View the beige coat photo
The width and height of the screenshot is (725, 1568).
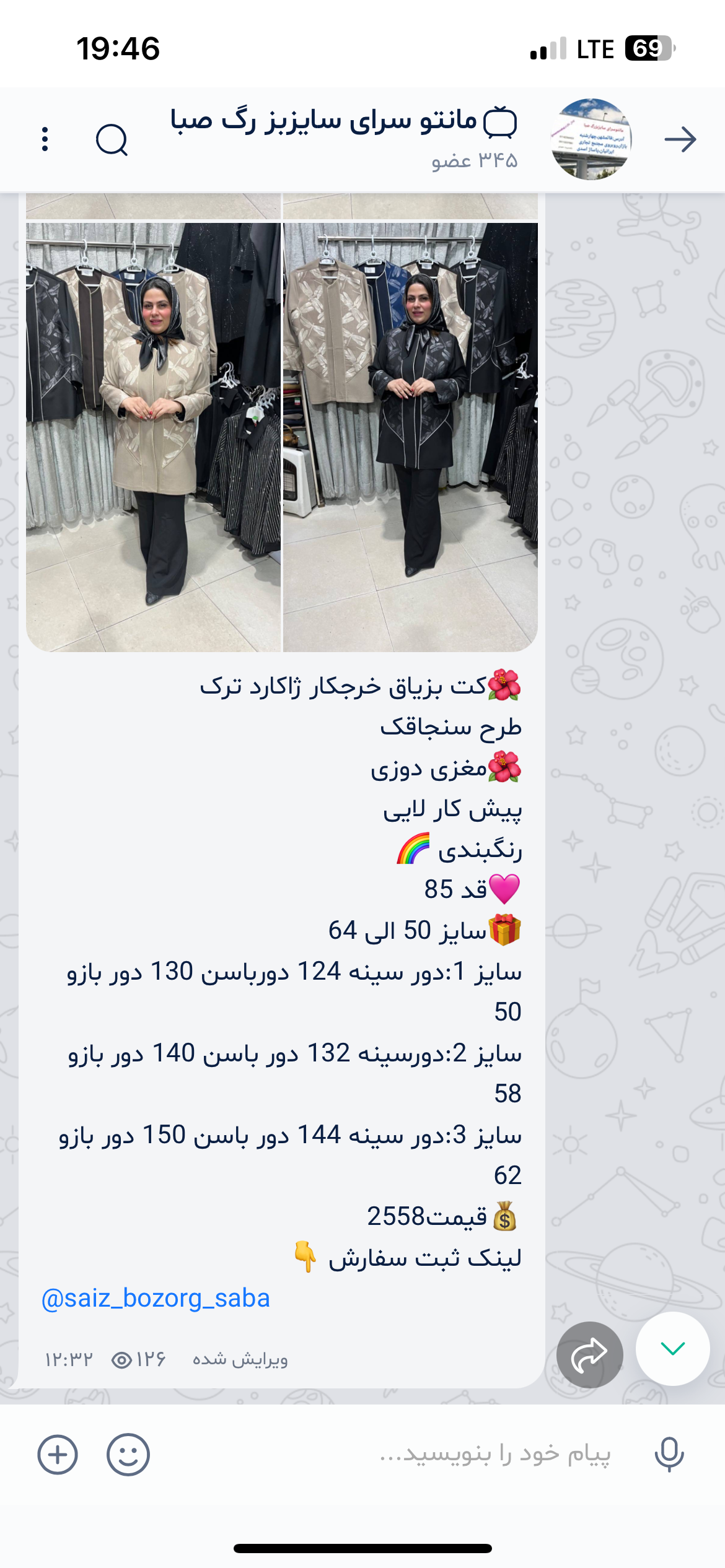pos(153,437)
